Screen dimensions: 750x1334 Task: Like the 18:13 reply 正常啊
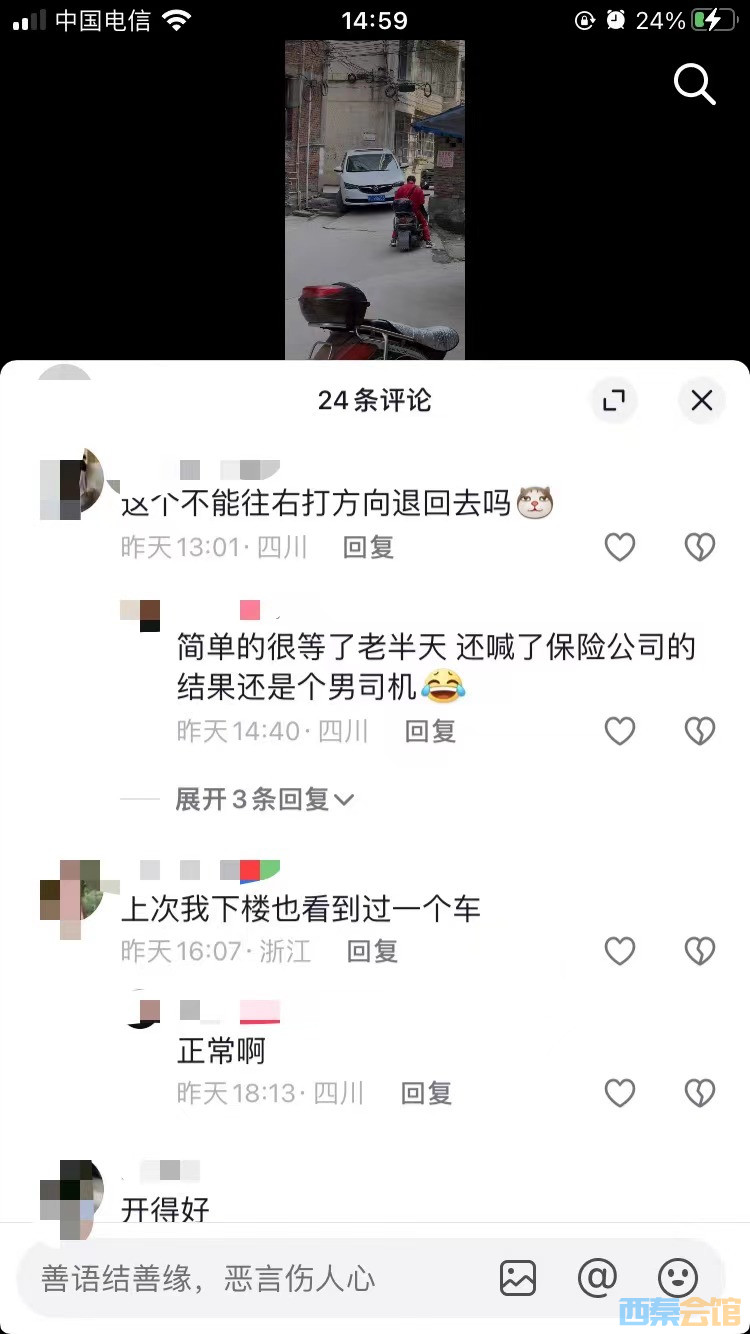pyautogui.click(x=620, y=1093)
